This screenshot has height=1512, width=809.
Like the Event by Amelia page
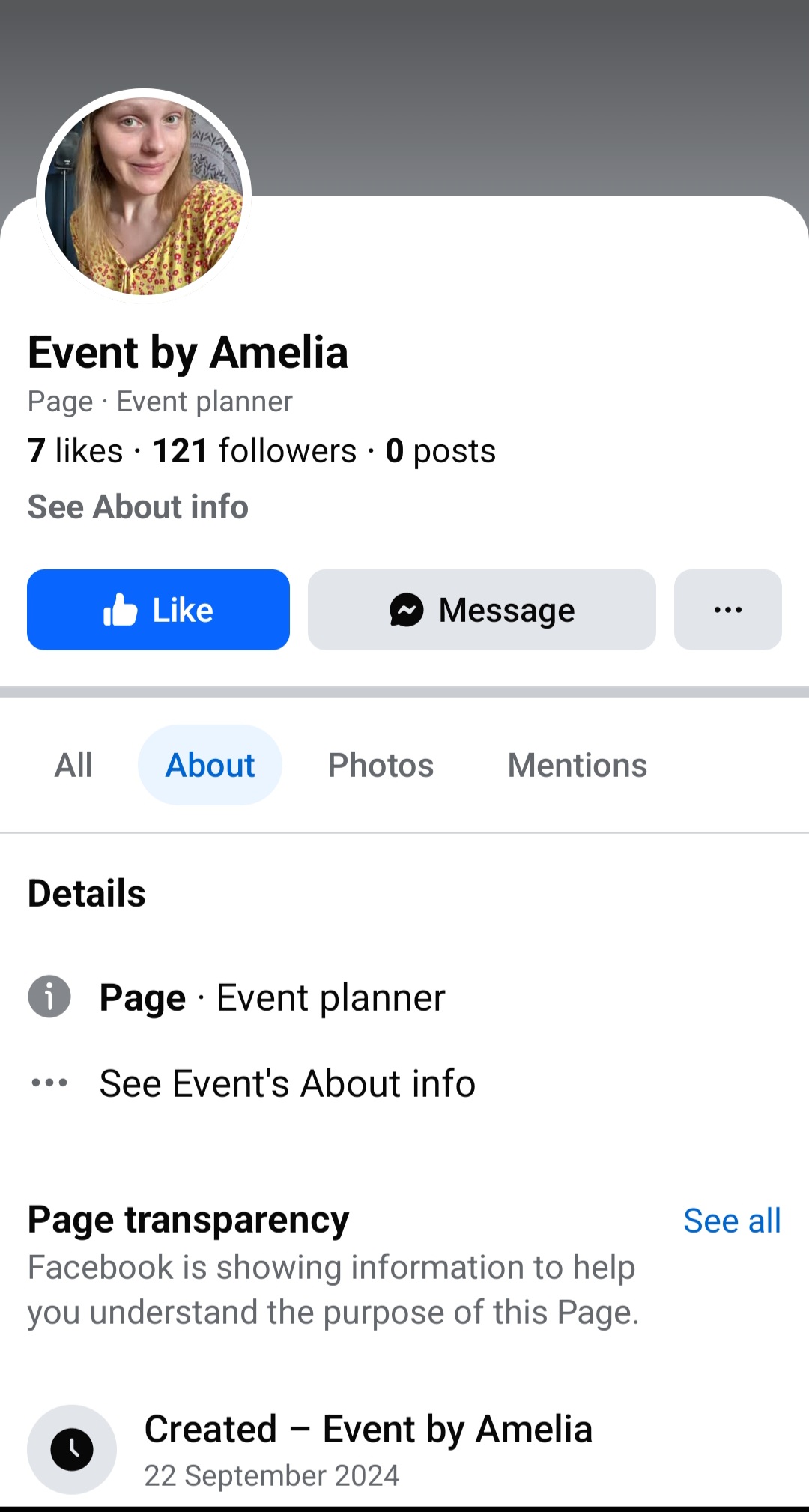click(158, 610)
